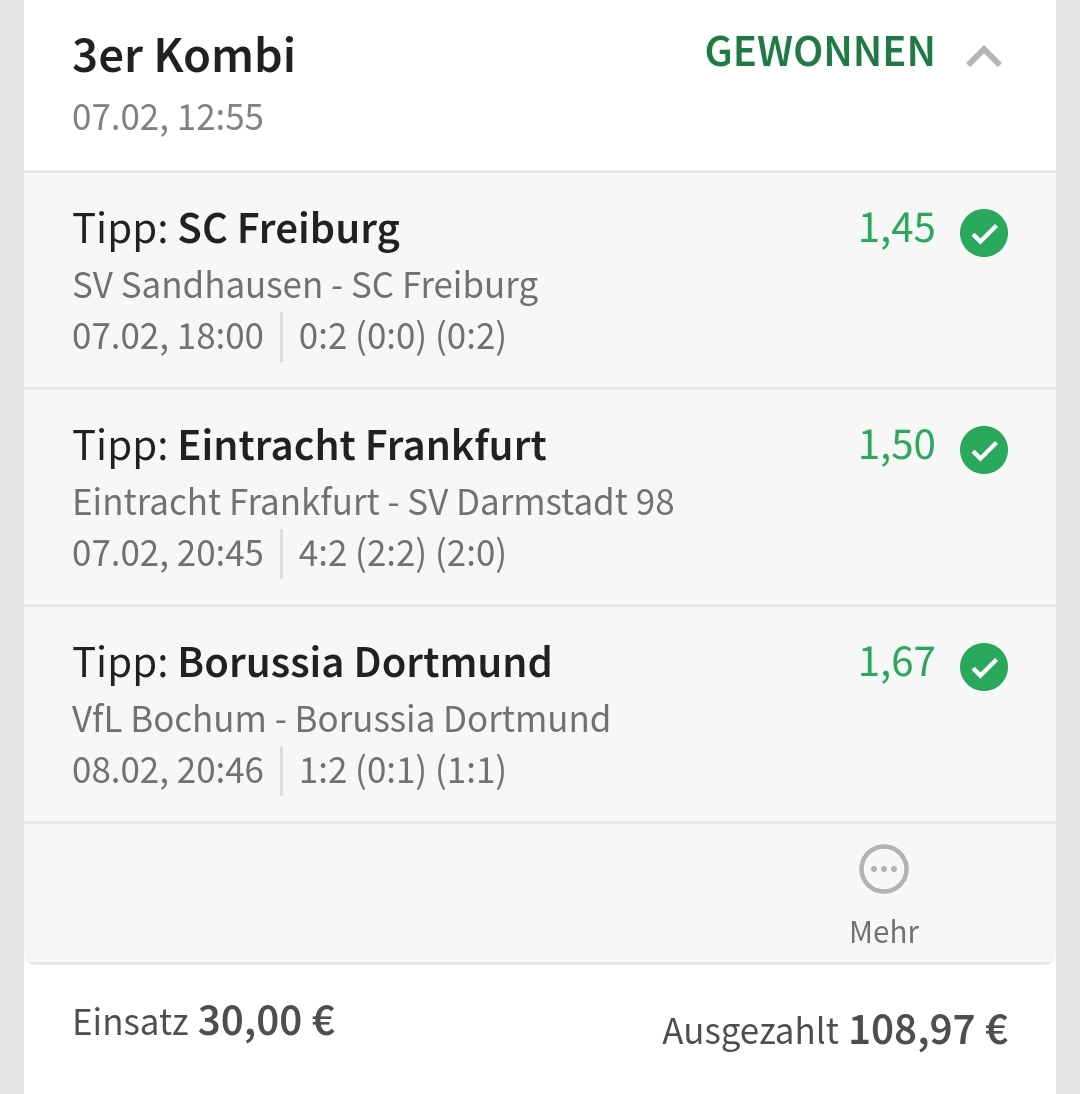Collapse the 3er Kombi bet slip
The width and height of the screenshot is (1080, 1094).
[x=984, y=57]
